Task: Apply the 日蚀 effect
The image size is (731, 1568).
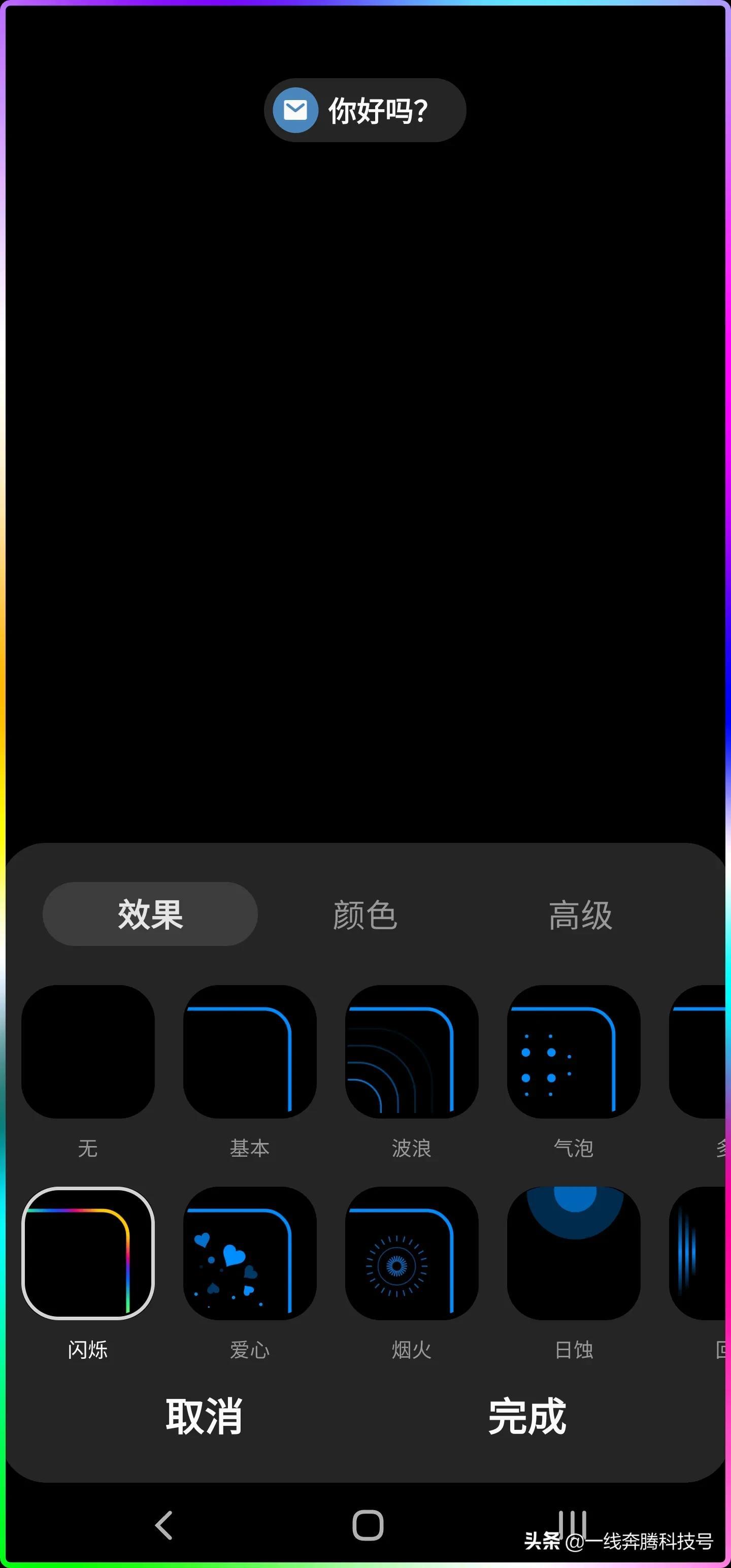Action: tap(573, 1253)
